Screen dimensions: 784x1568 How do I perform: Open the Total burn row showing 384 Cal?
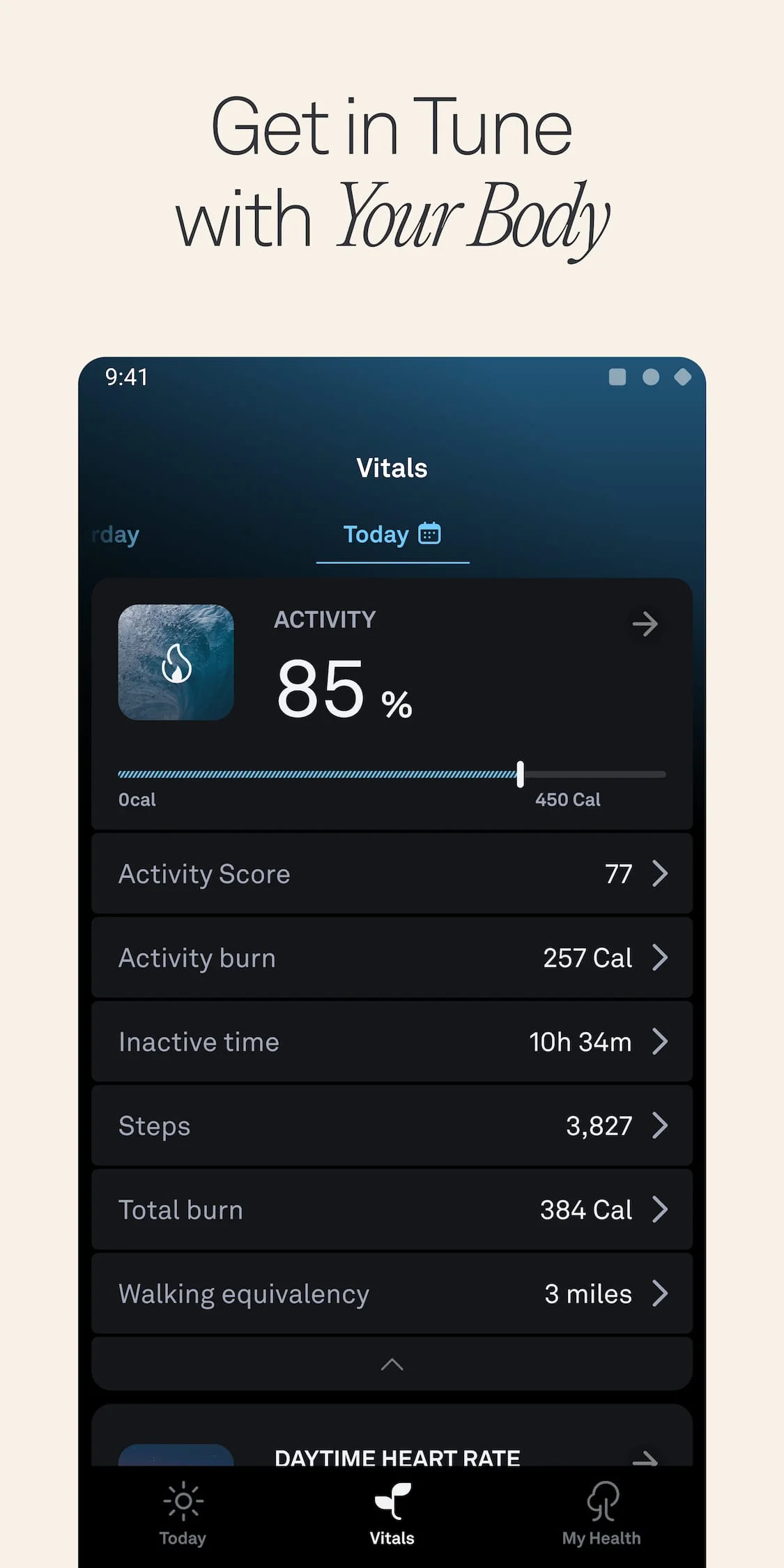pos(392,1210)
